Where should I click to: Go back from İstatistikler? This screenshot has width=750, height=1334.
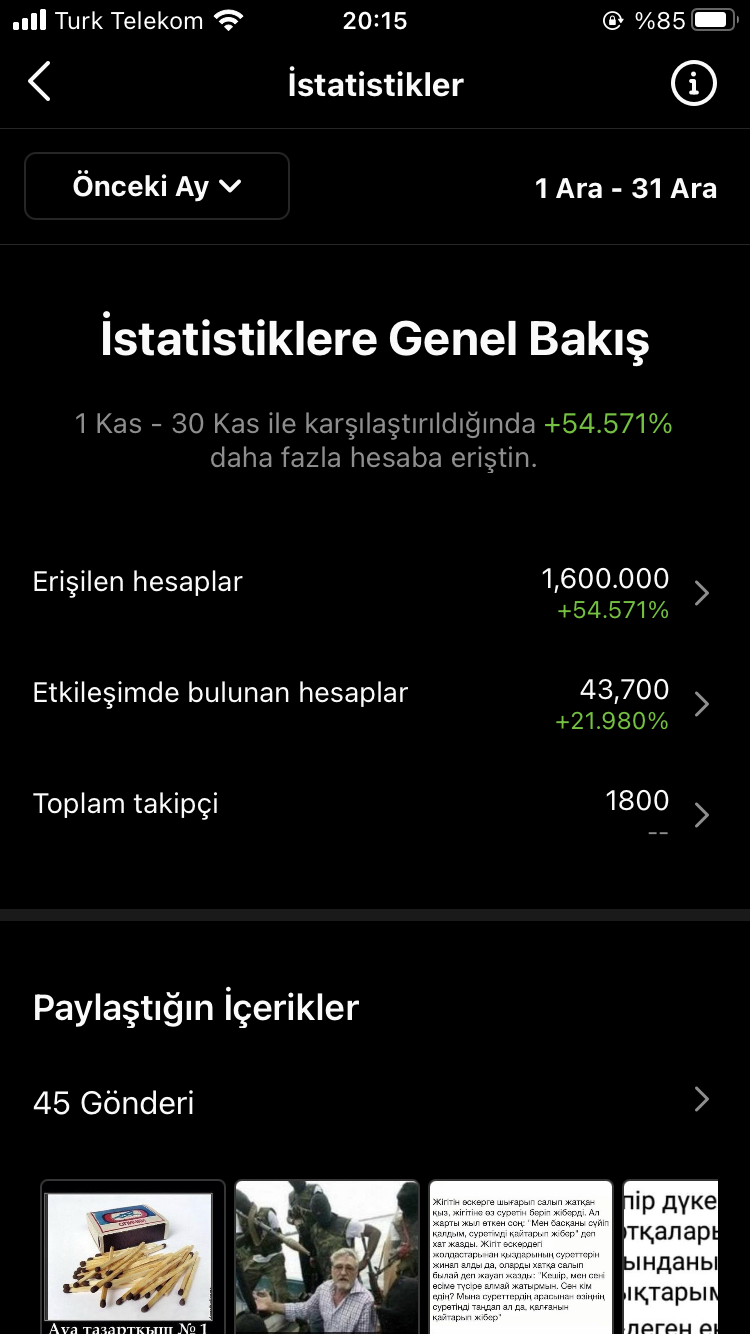click(x=39, y=82)
